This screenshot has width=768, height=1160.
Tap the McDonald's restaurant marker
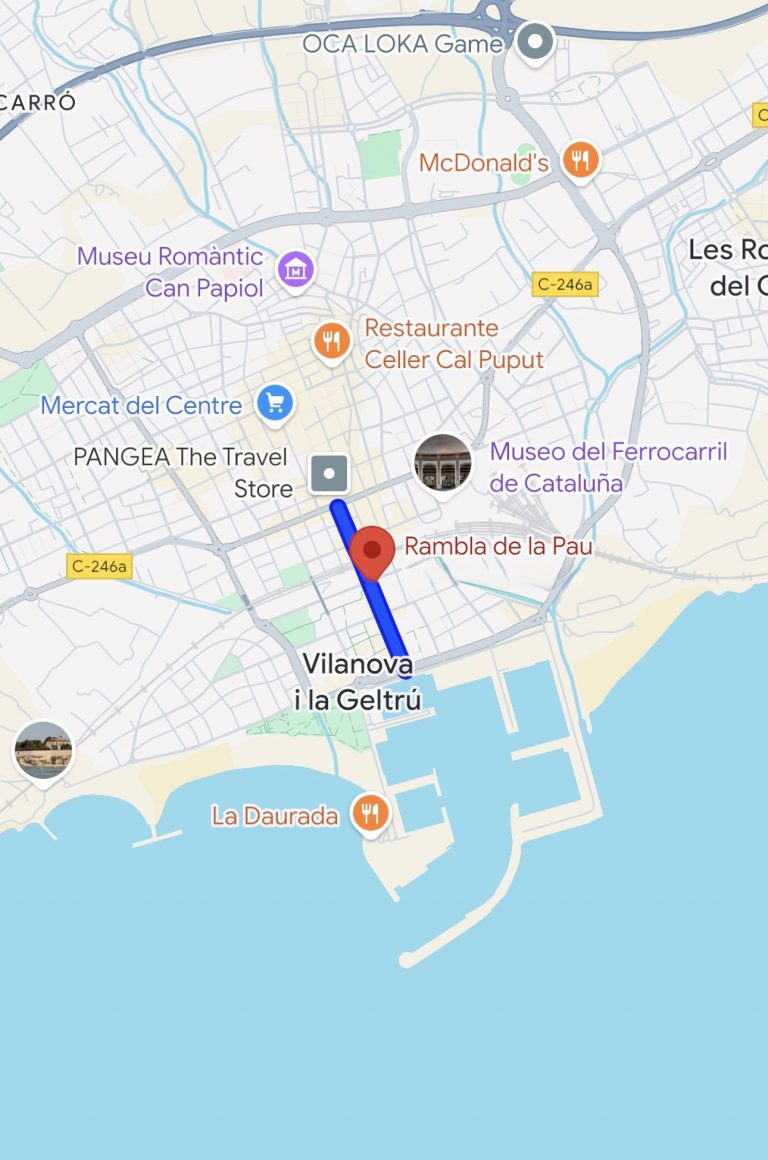580,160
